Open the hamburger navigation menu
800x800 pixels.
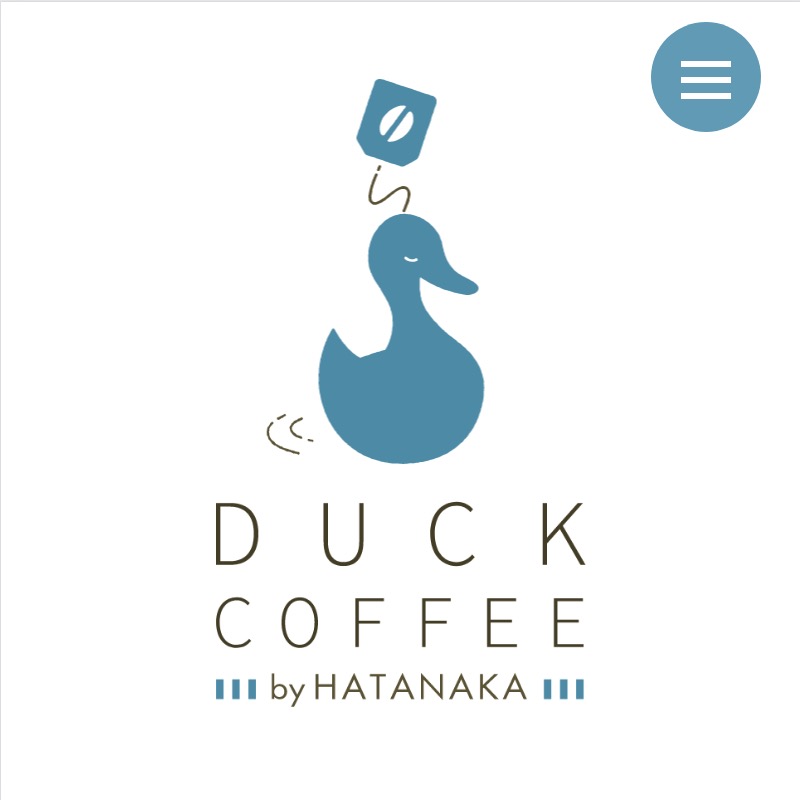705,79
